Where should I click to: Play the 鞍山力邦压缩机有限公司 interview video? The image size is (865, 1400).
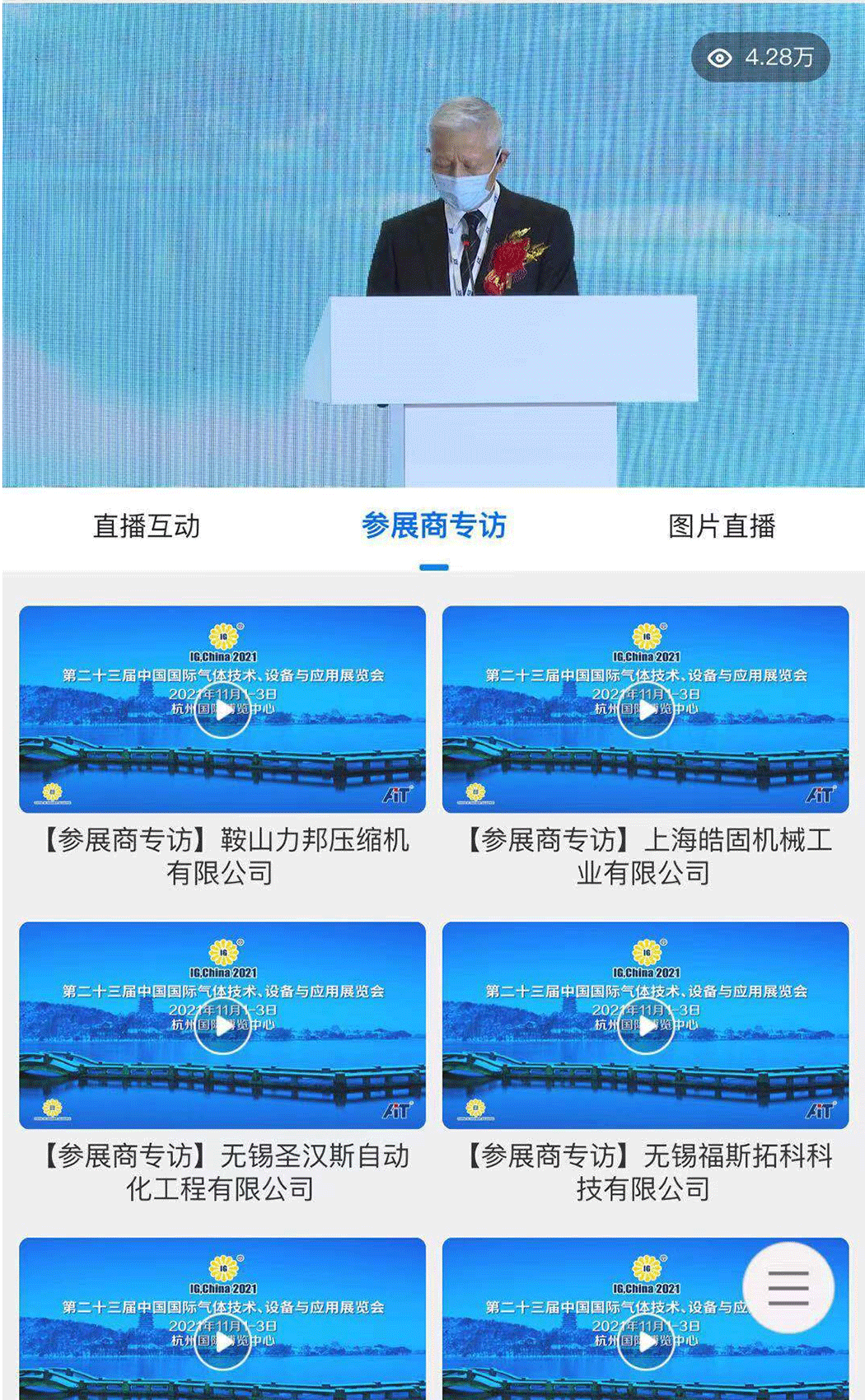[222, 710]
